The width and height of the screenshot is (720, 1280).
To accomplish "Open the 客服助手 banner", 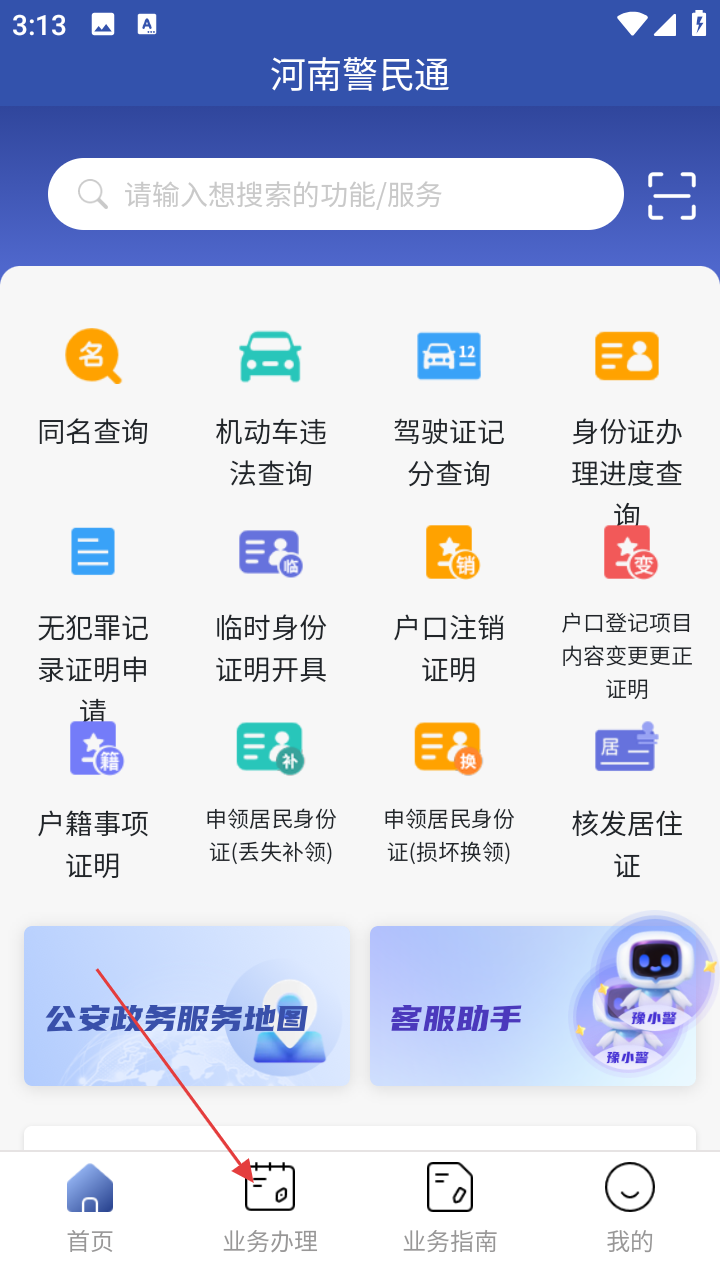I will pos(533,1006).
